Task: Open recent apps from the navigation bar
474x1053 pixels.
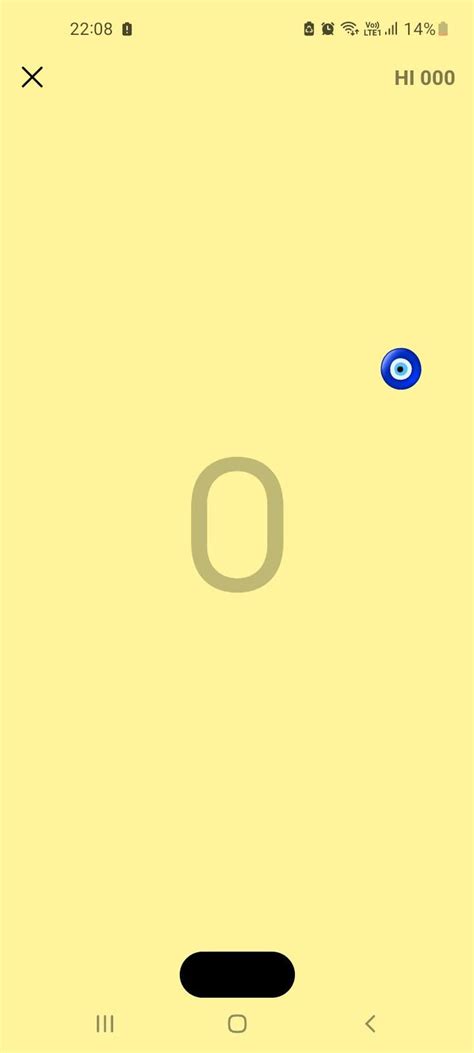Action: click(105, 1023)
